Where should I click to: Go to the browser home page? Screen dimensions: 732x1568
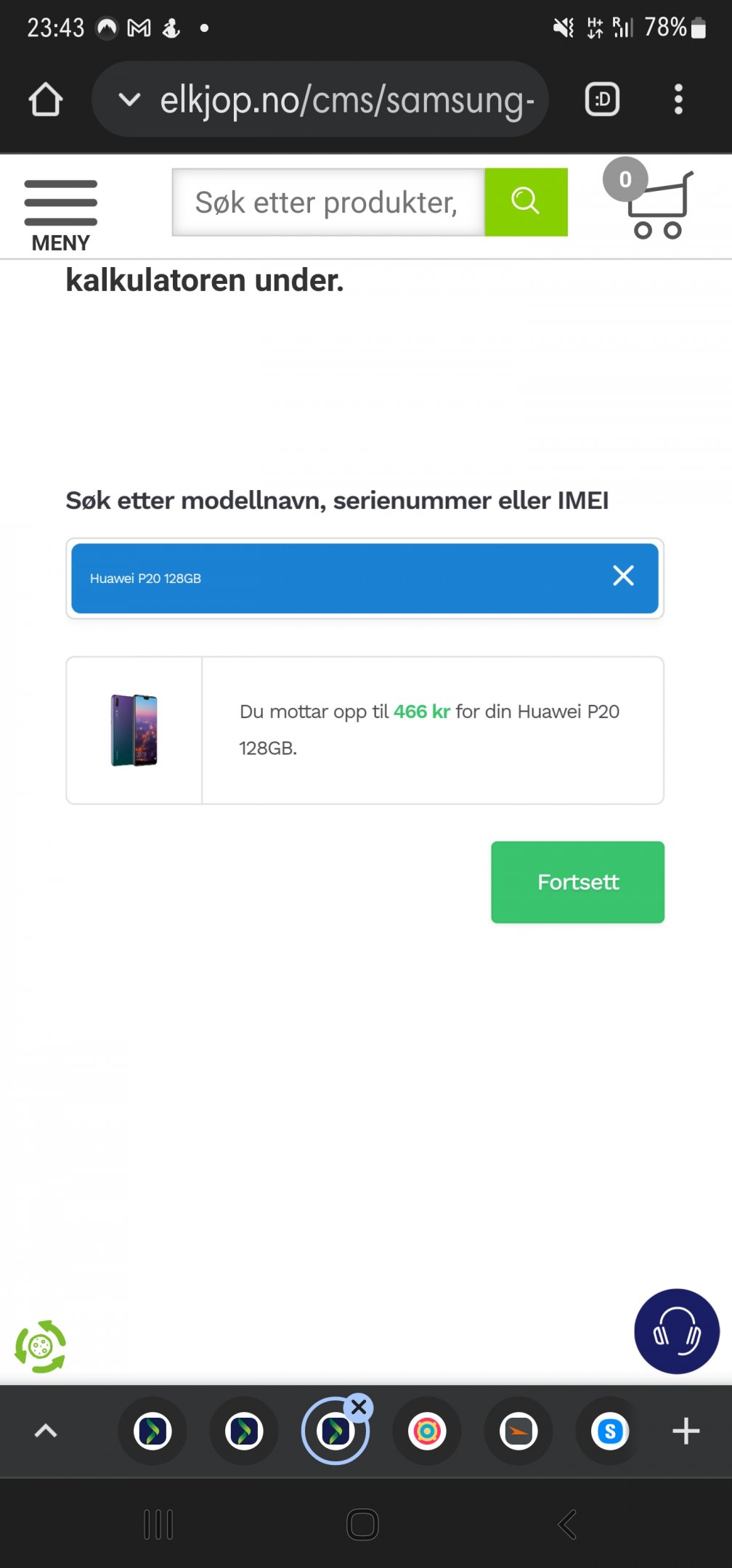(45, 99)
